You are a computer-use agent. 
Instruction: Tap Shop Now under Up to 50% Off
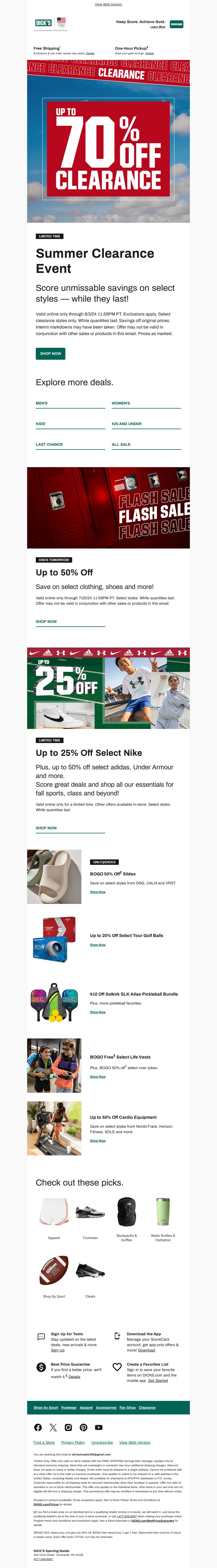(x=46, y=622)
